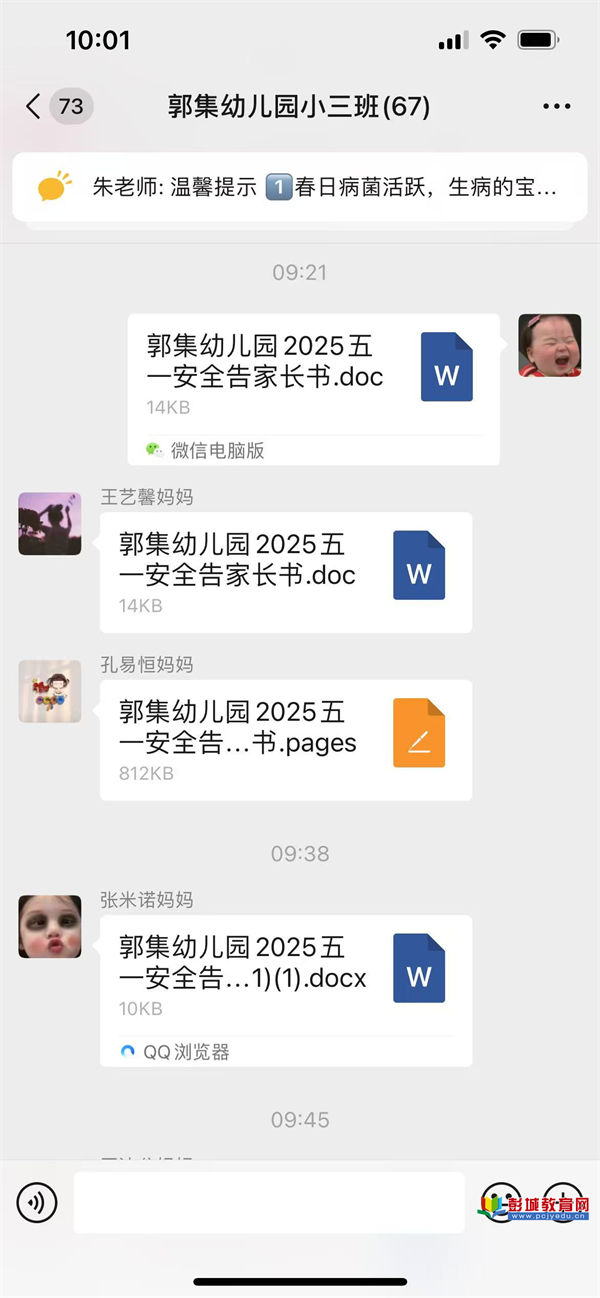The width and height of the screenshot is (600, 1298).
Task: Open your own sent .doc file
Action: coord(313,375)
